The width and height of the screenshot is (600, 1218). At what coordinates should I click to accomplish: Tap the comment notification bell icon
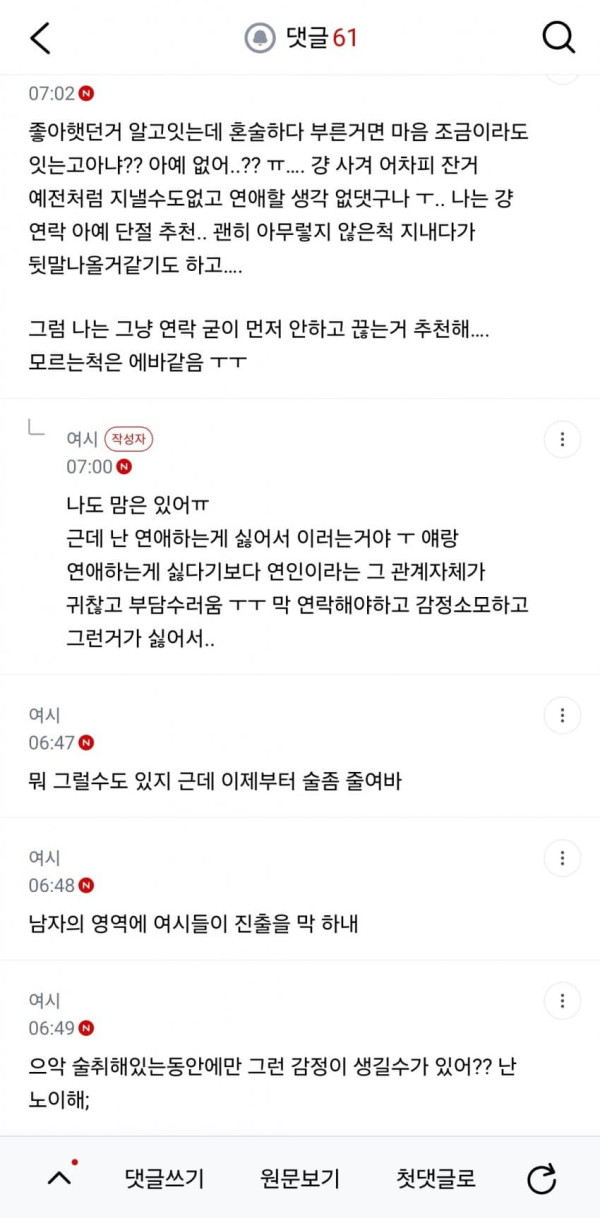point(260,38)
